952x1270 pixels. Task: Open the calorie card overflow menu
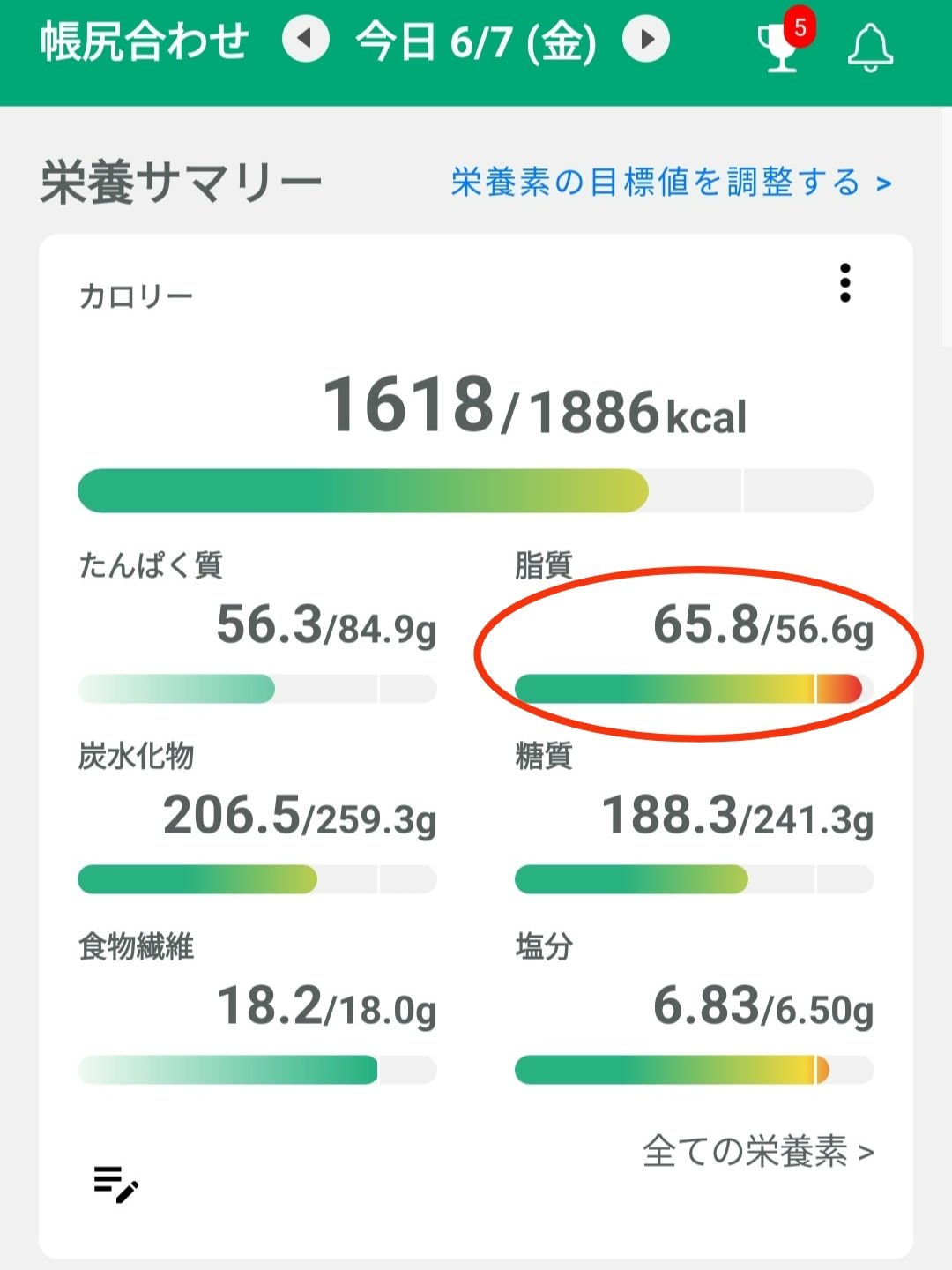pos(844,283)
